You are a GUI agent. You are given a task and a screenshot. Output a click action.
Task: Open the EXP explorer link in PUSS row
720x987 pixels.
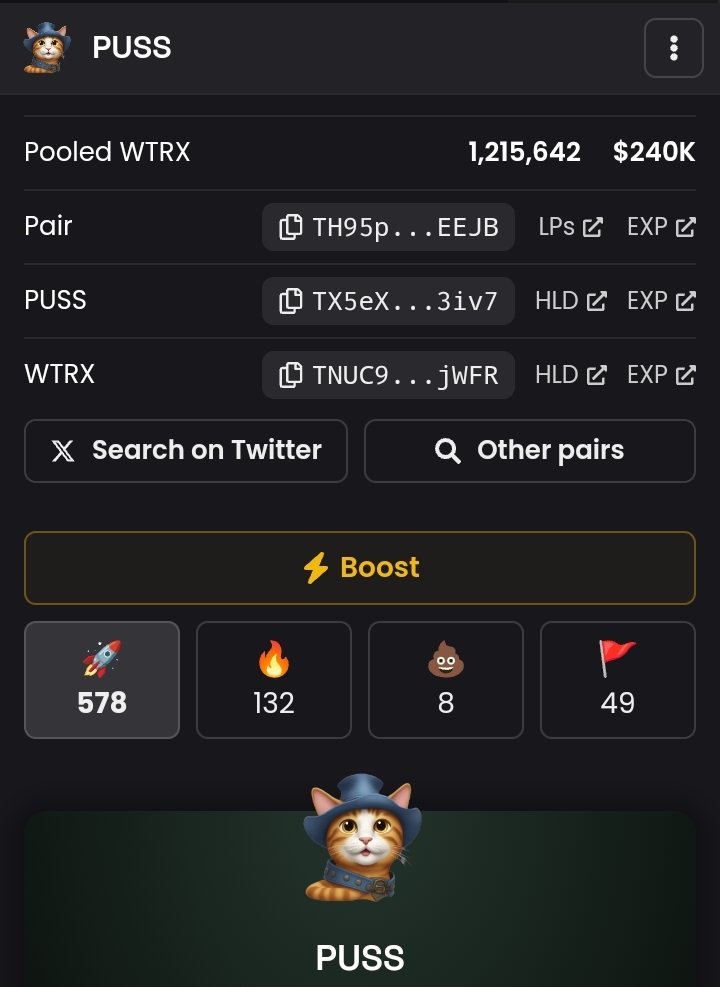pyautogui.click(x=661, y=301)
